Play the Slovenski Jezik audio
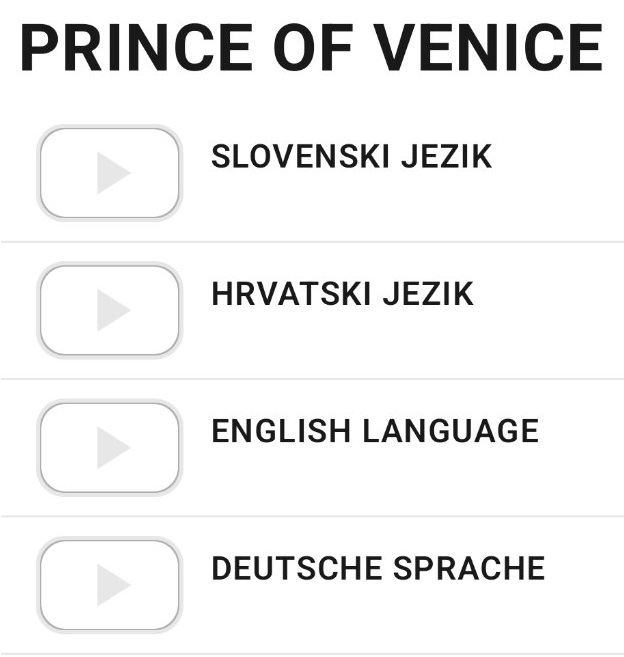The image size is (624, 657). pyautogui.click(x=109, y=174)
